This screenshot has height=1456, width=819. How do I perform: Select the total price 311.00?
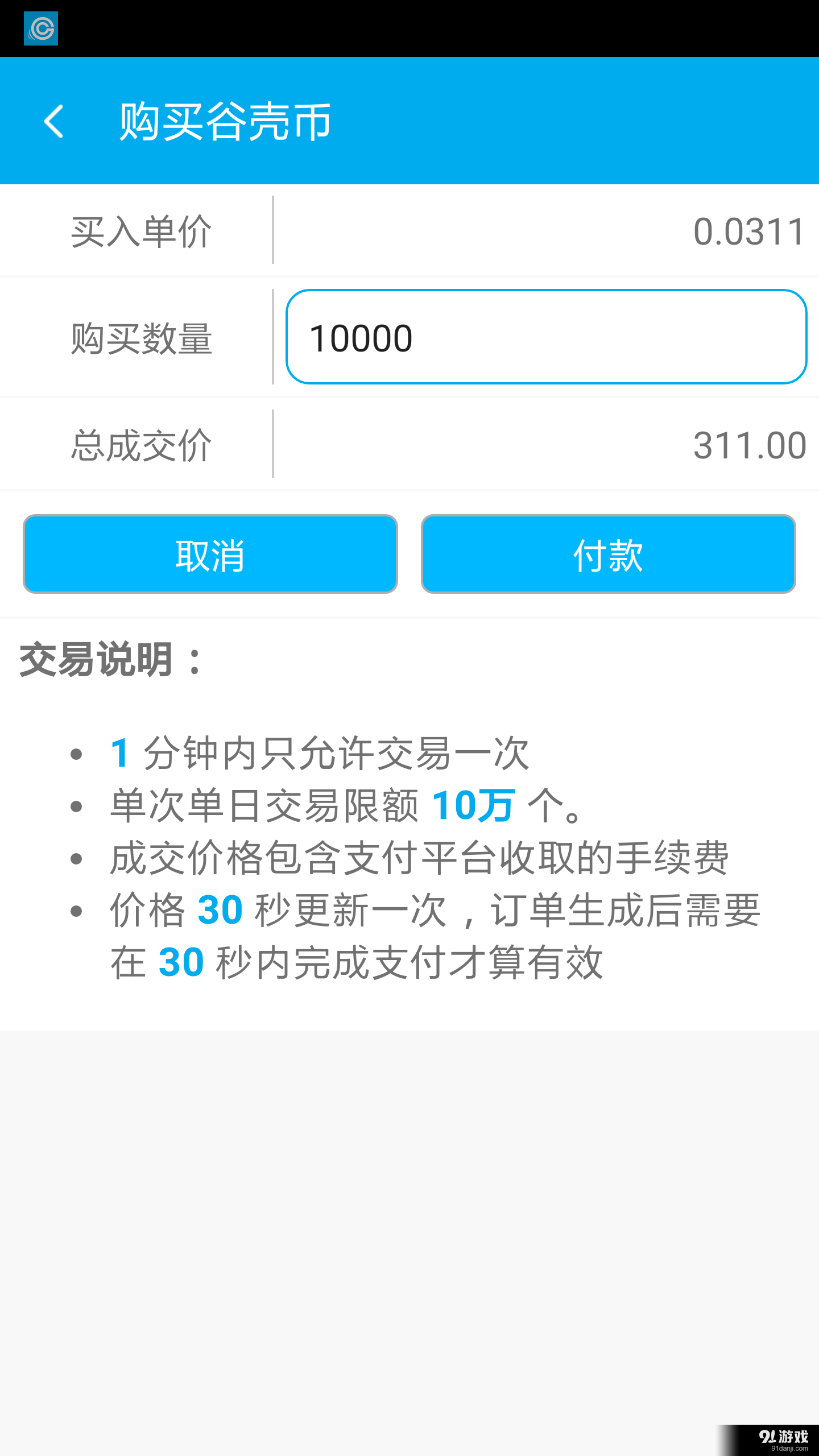click(748, 446)
